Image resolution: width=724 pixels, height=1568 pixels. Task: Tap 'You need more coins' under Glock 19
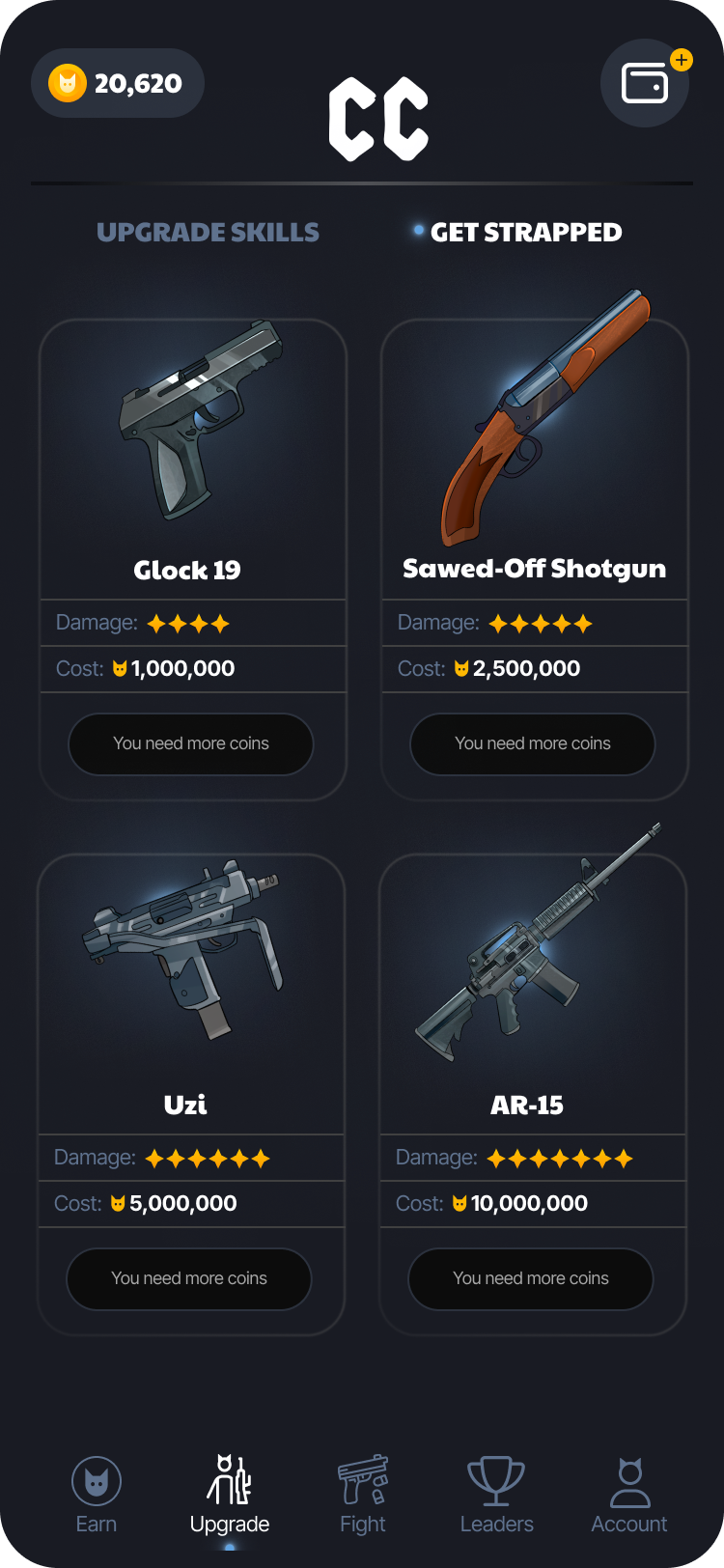point(191,743)
